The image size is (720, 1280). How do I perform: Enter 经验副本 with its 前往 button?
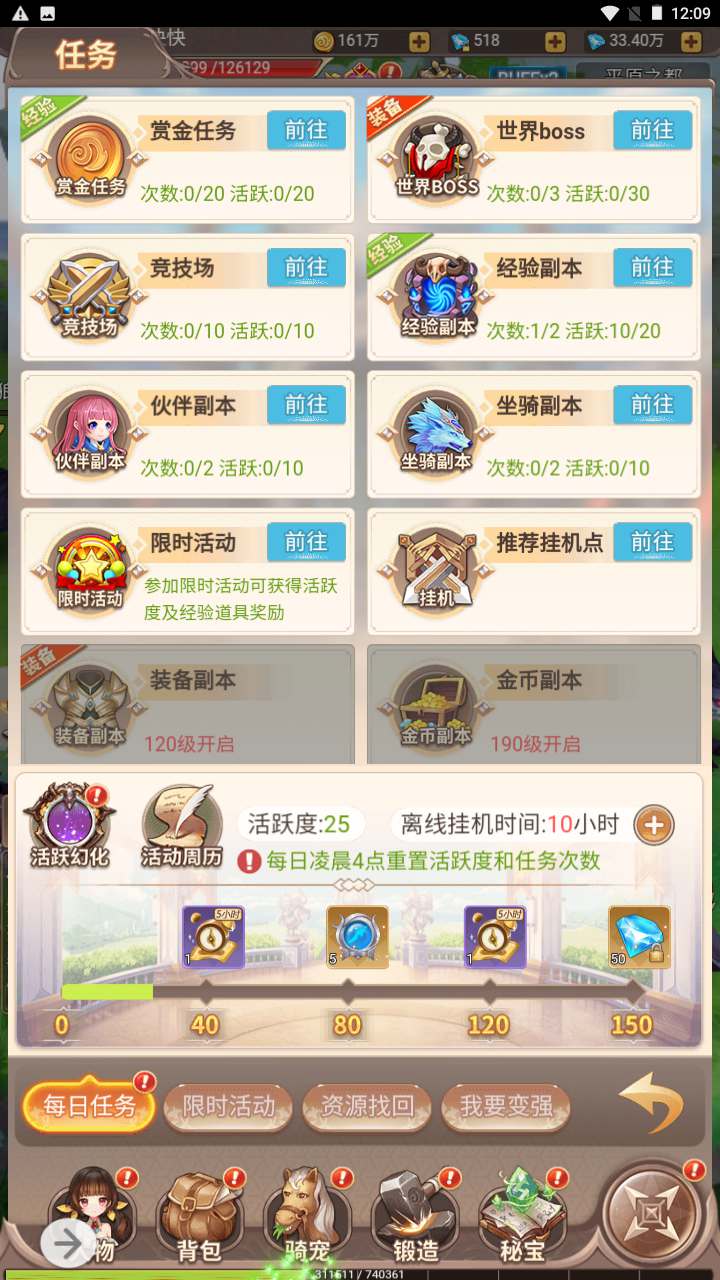coord(652,268)
